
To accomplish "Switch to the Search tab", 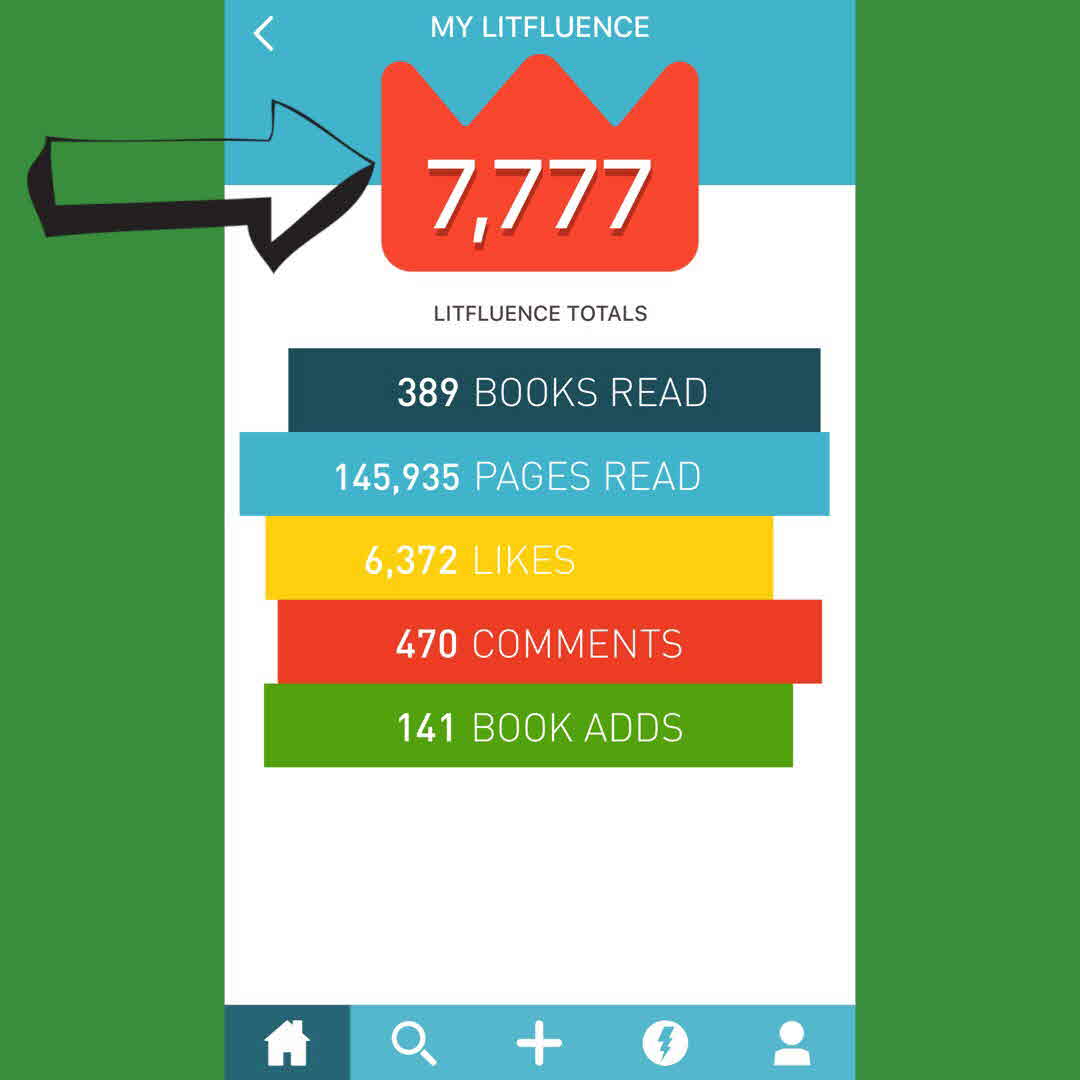I will pos(413,1044).
